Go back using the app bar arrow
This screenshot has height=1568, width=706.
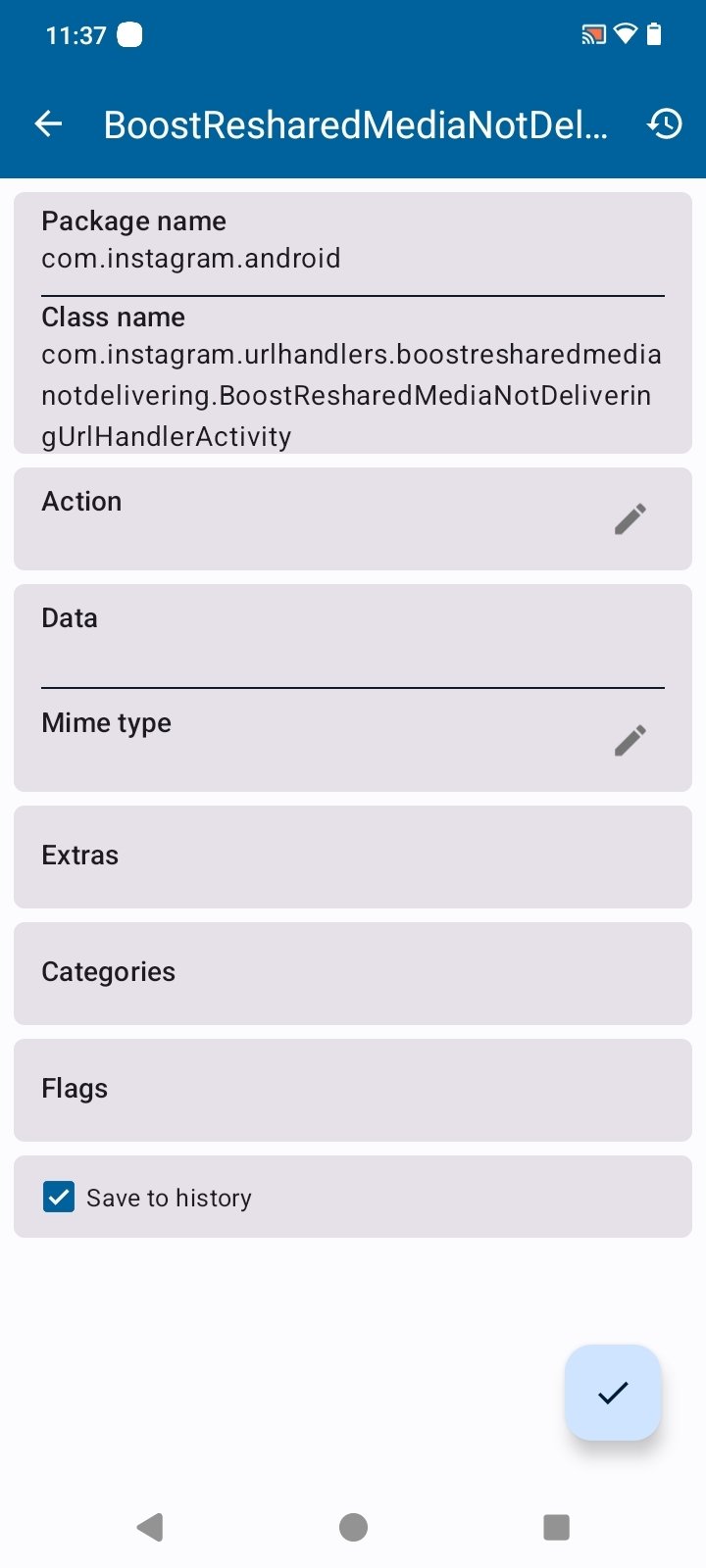point(48,124)
